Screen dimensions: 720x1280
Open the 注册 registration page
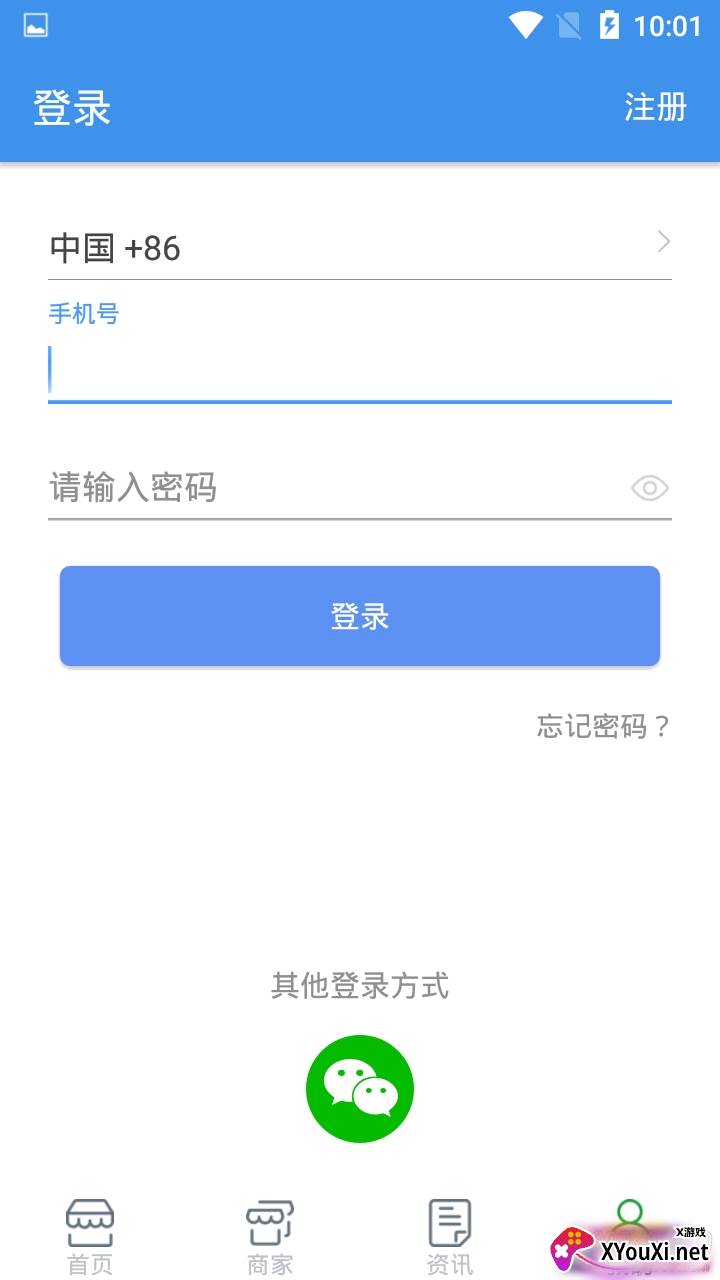pos(655,107)
